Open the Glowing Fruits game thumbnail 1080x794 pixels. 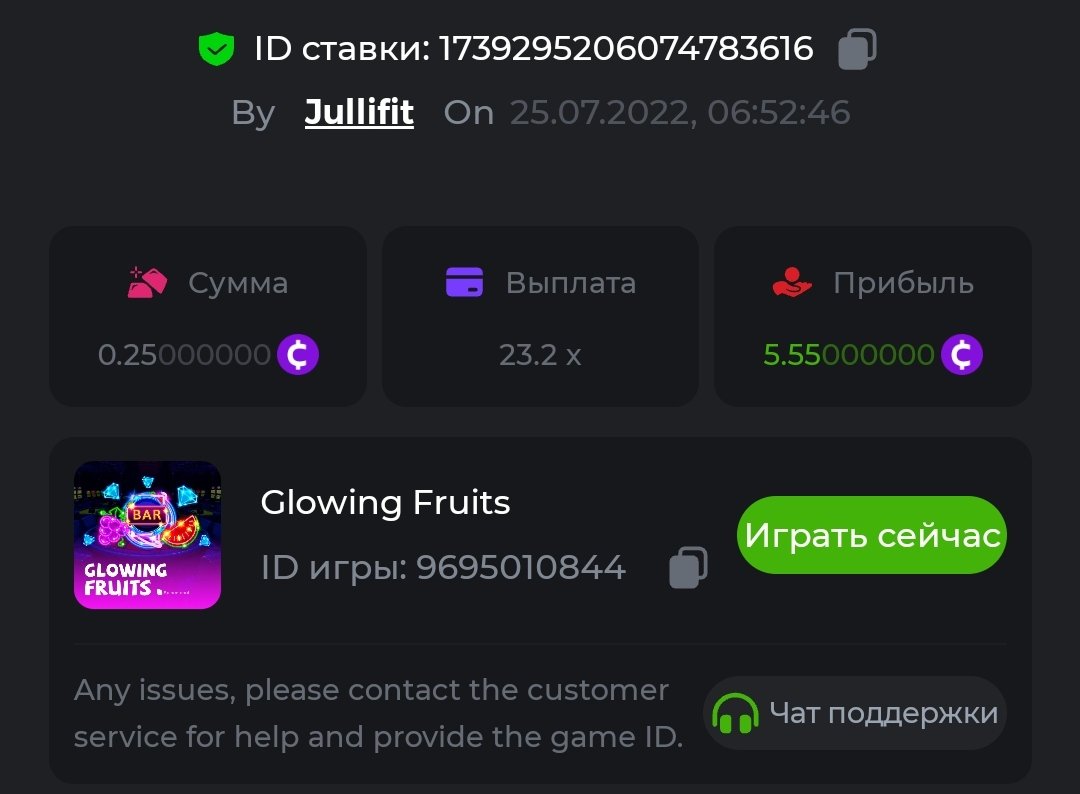pyautogui.click(x=147, y=535)
